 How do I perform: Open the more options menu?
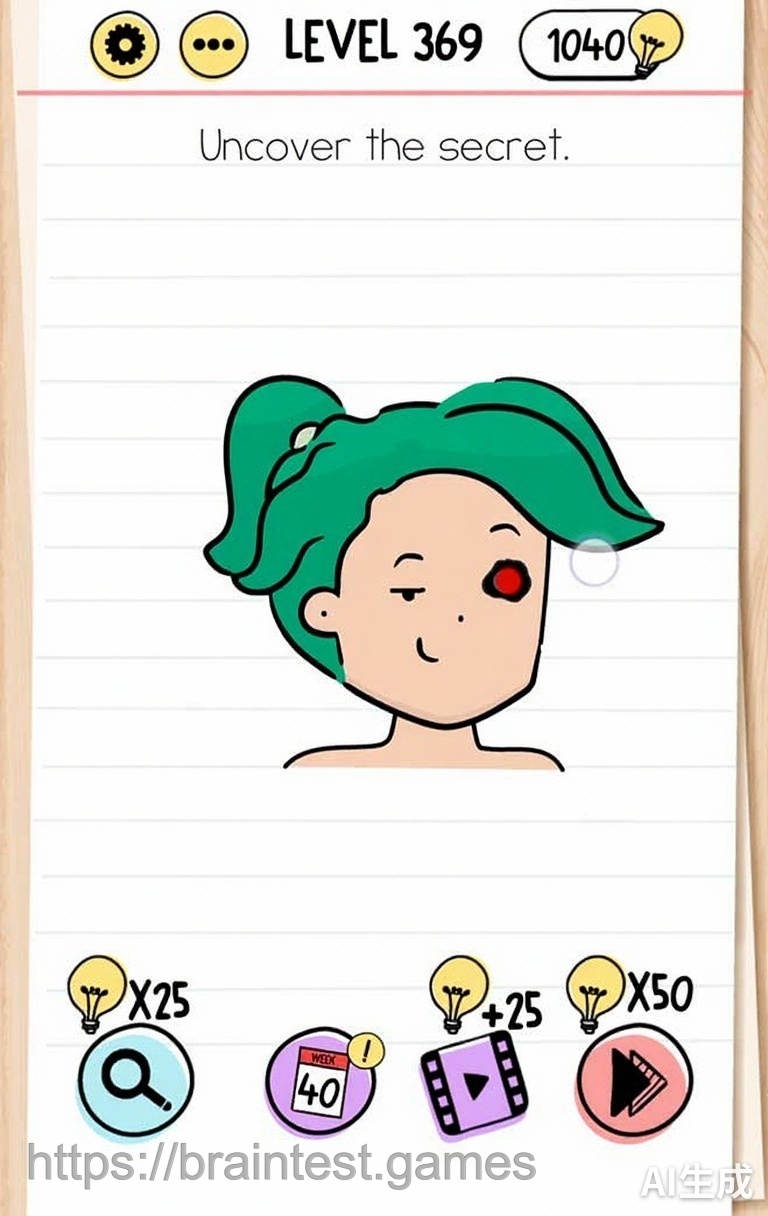click(x=213, y=45)
